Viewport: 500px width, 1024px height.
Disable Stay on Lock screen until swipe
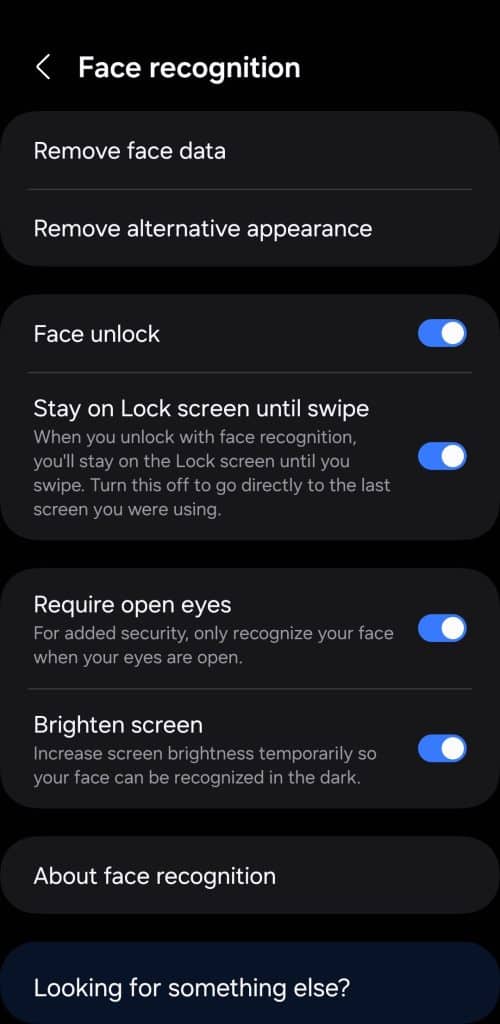[x=442, y=456]
